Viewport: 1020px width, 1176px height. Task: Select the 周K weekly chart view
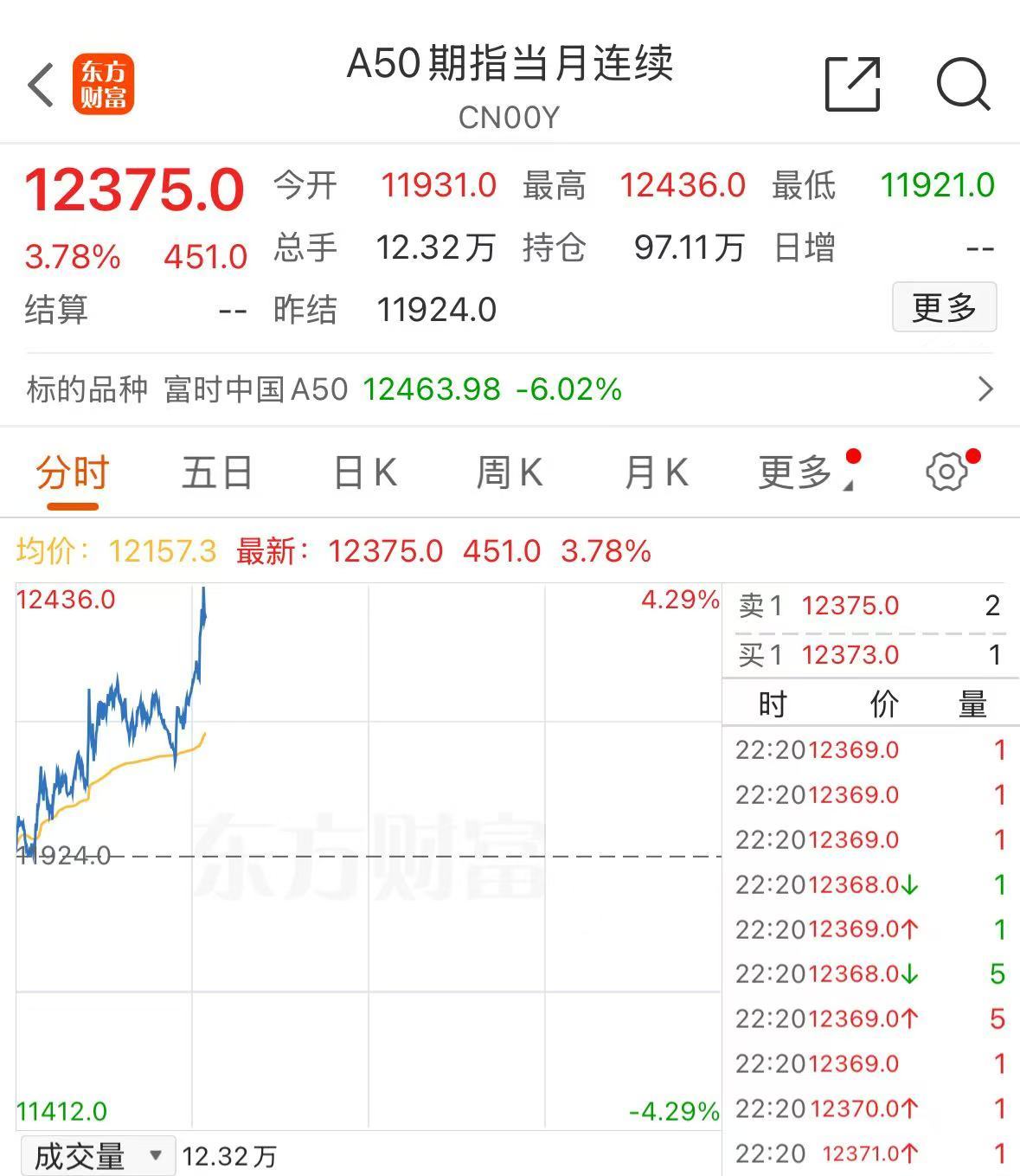[x=510, y=472]
